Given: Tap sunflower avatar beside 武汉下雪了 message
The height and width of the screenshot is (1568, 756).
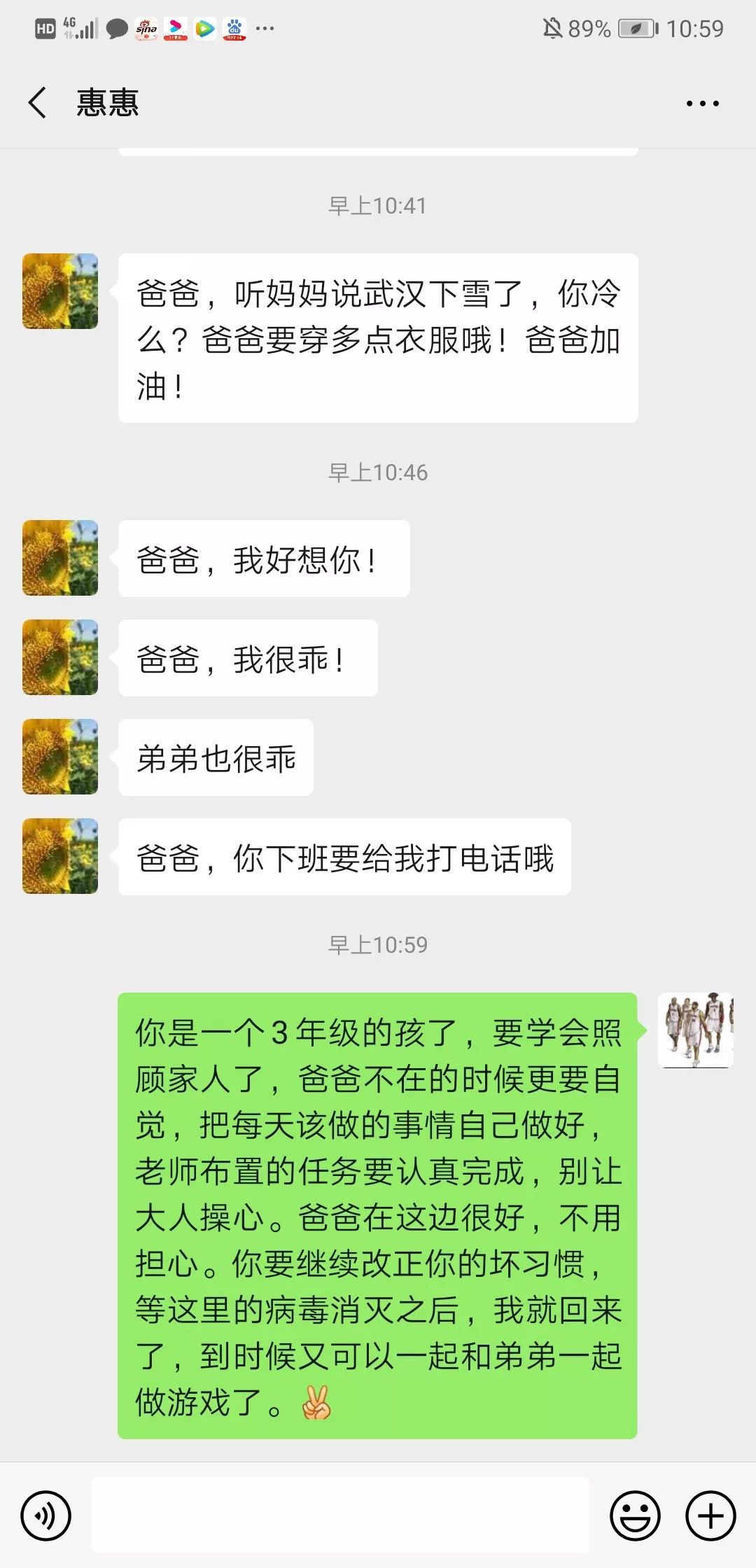Looking at the screenshot, I should coord(60,291).
